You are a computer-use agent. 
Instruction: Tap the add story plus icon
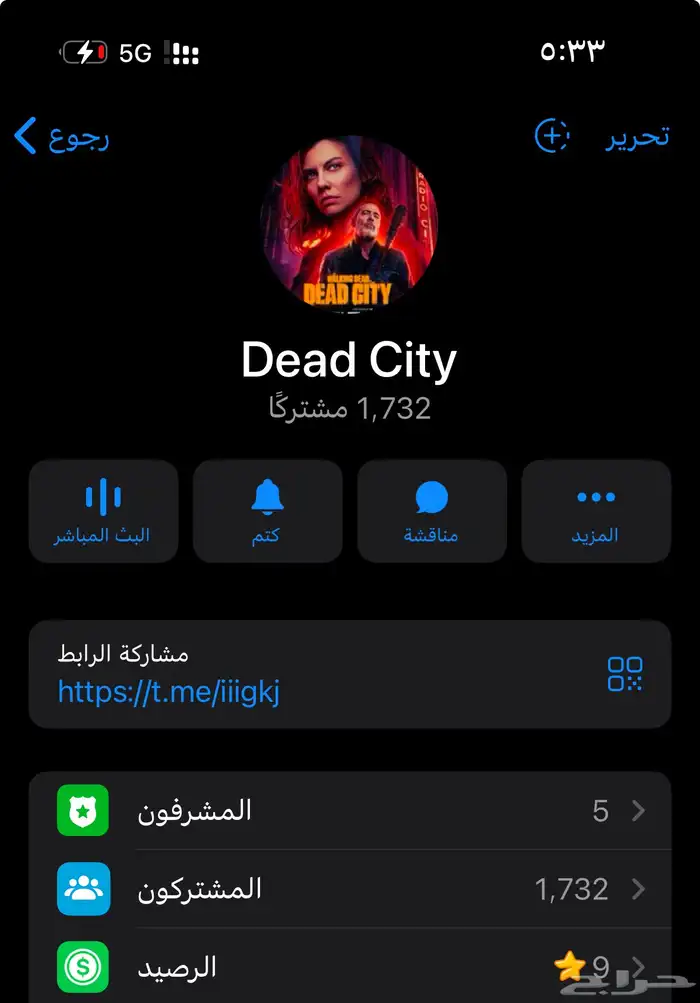[x=552, y=136]
